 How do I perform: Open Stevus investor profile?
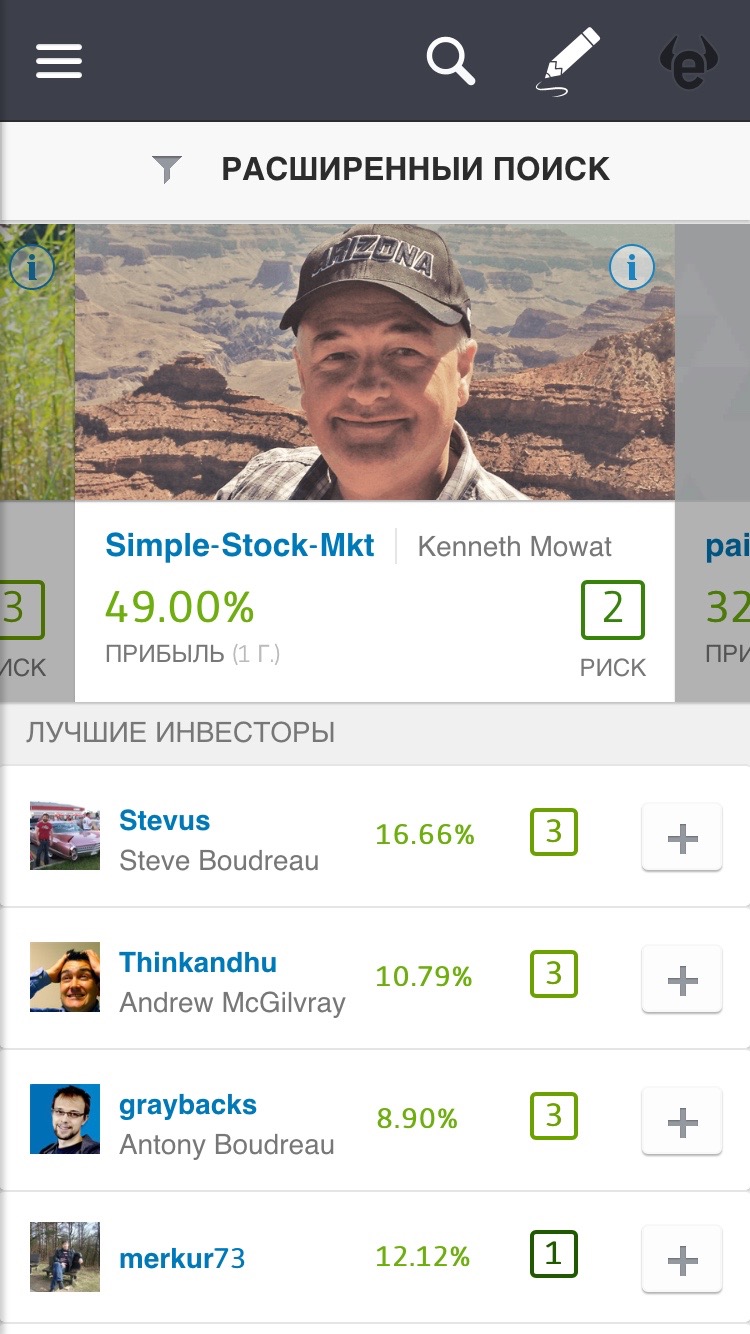(165, 821)
